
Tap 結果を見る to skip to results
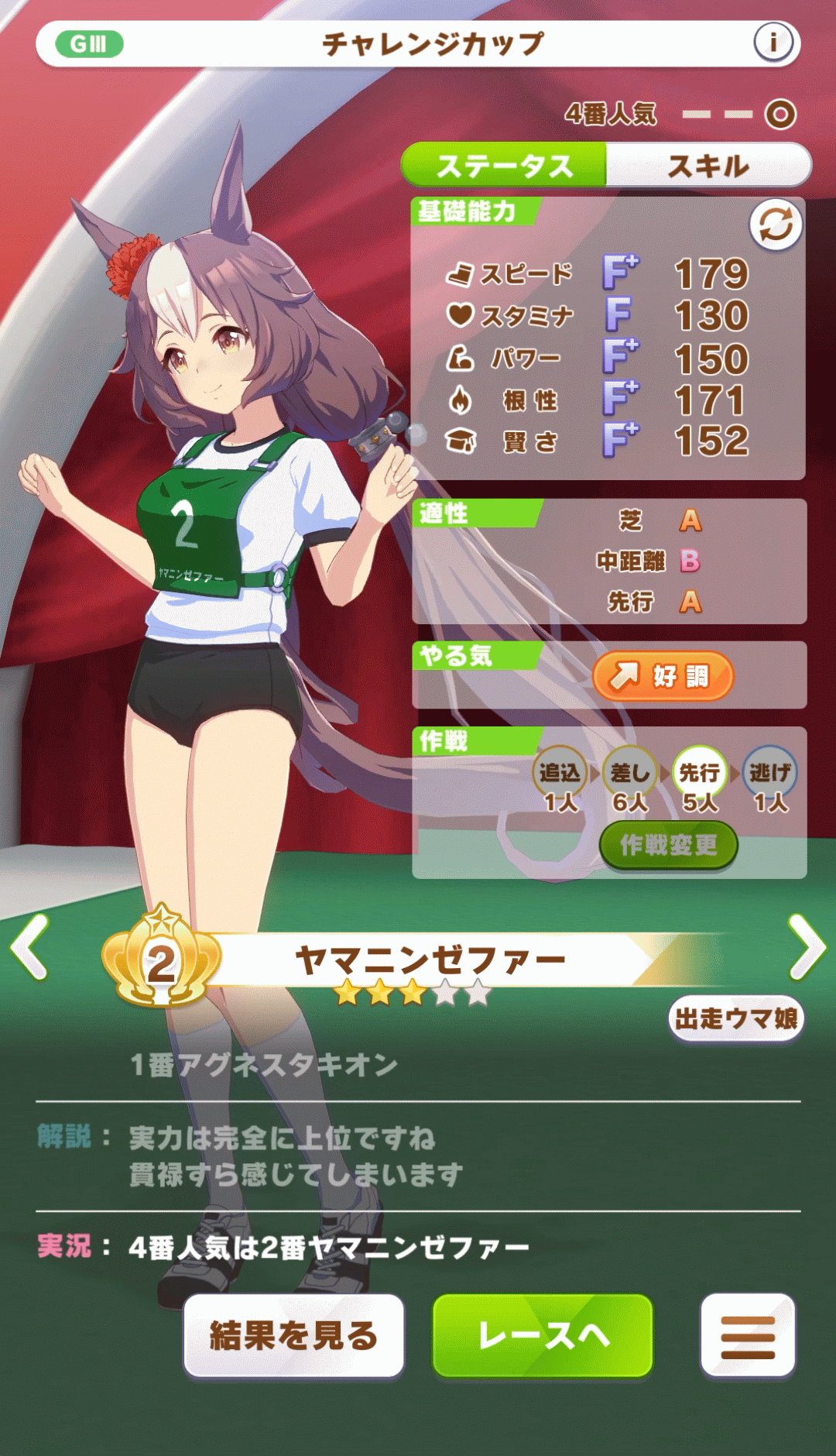click(x=293, y=1336)
